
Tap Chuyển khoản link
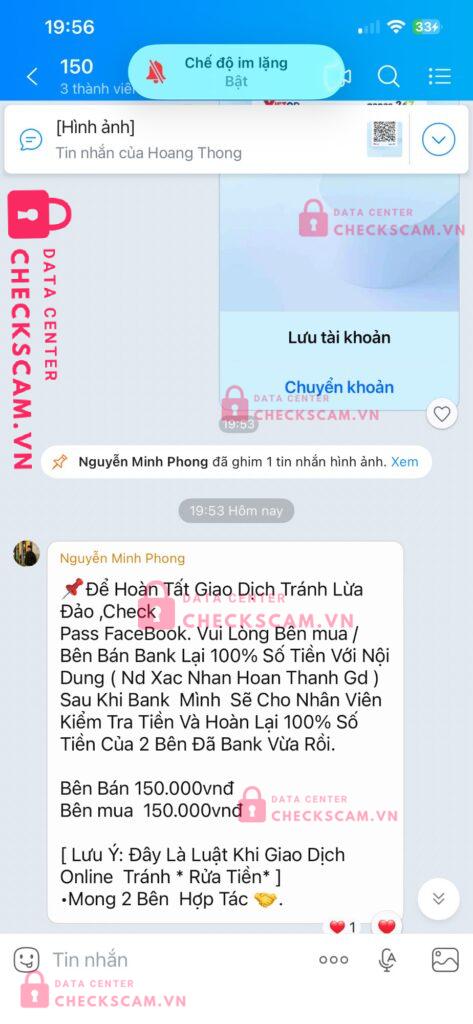click(339, 387)
